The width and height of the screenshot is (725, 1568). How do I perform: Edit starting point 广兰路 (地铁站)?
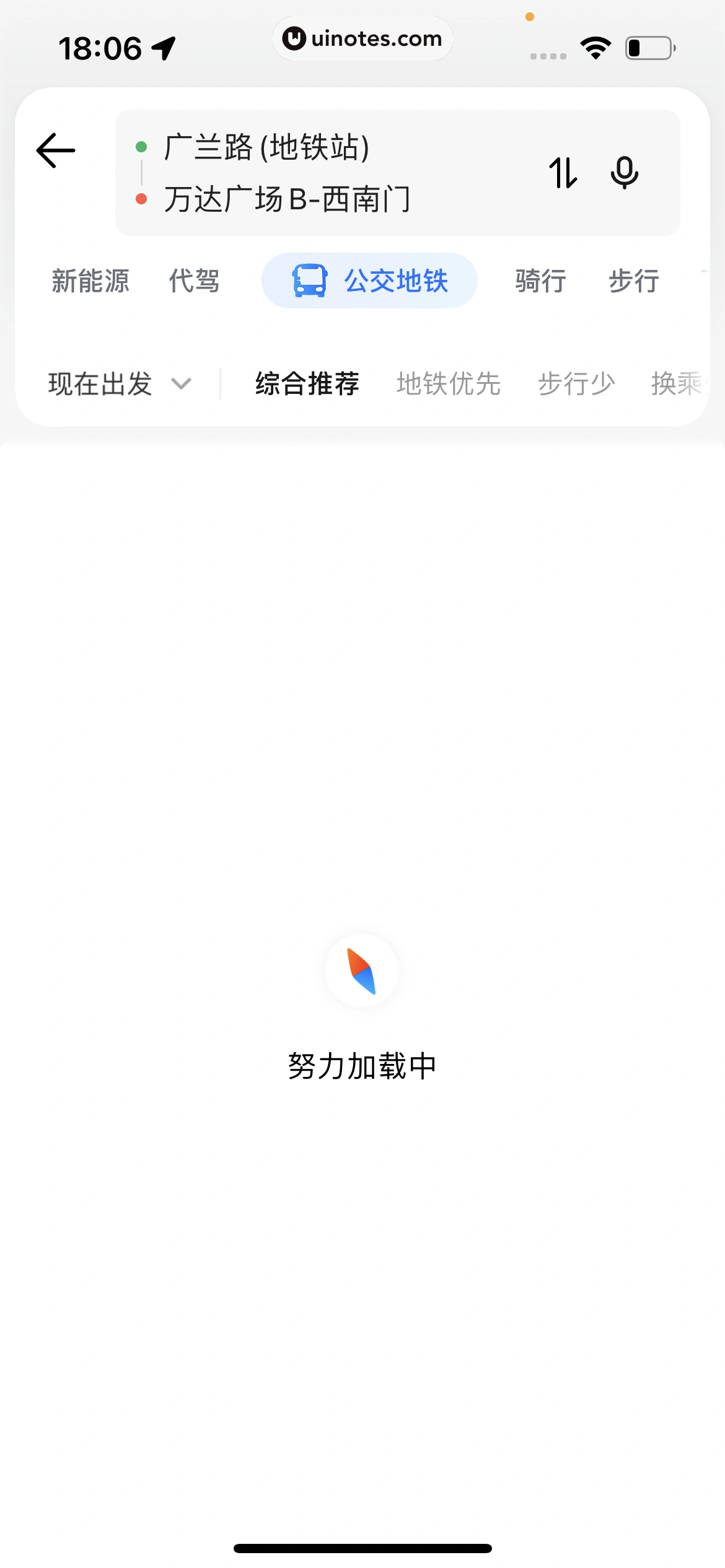tap(266, 147)
